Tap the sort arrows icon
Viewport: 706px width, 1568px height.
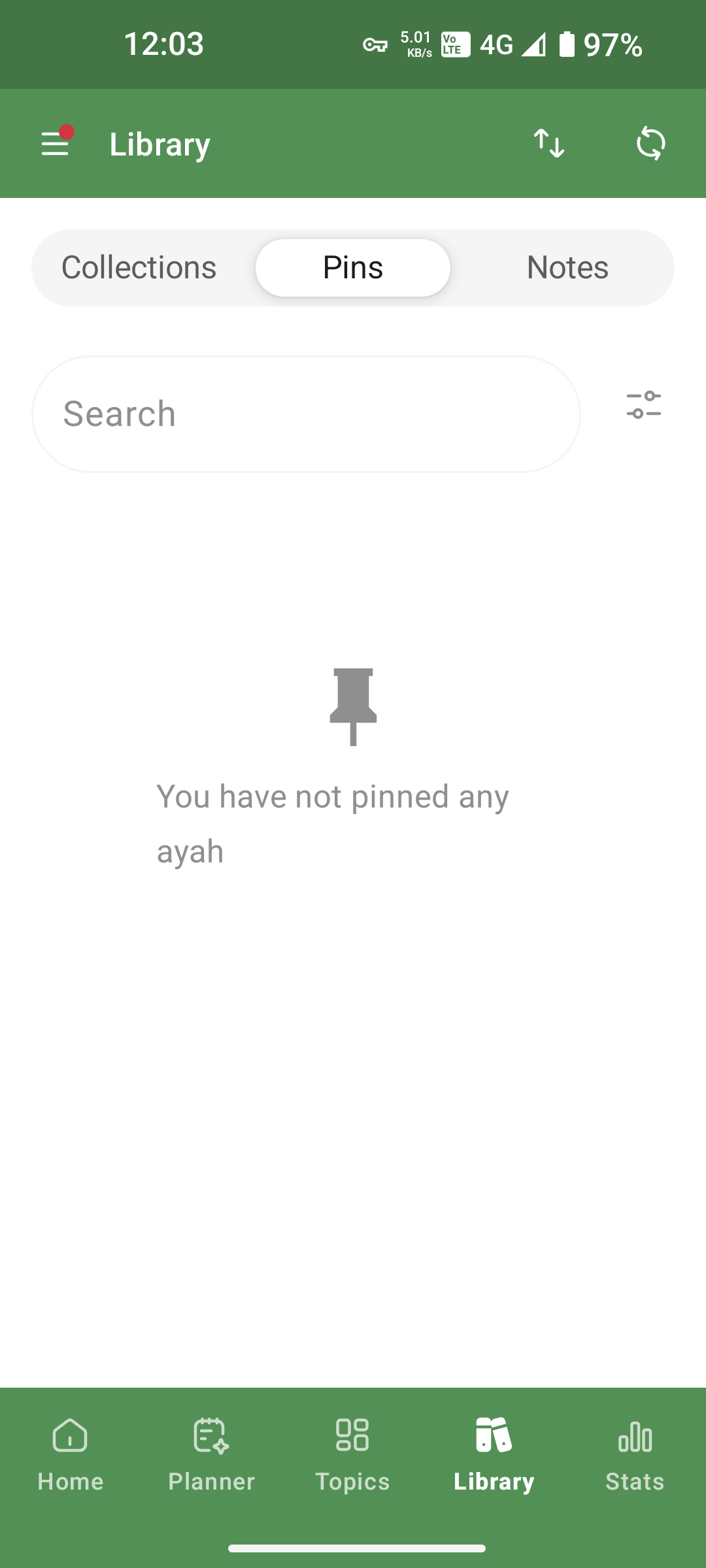[x=549, y=143]
